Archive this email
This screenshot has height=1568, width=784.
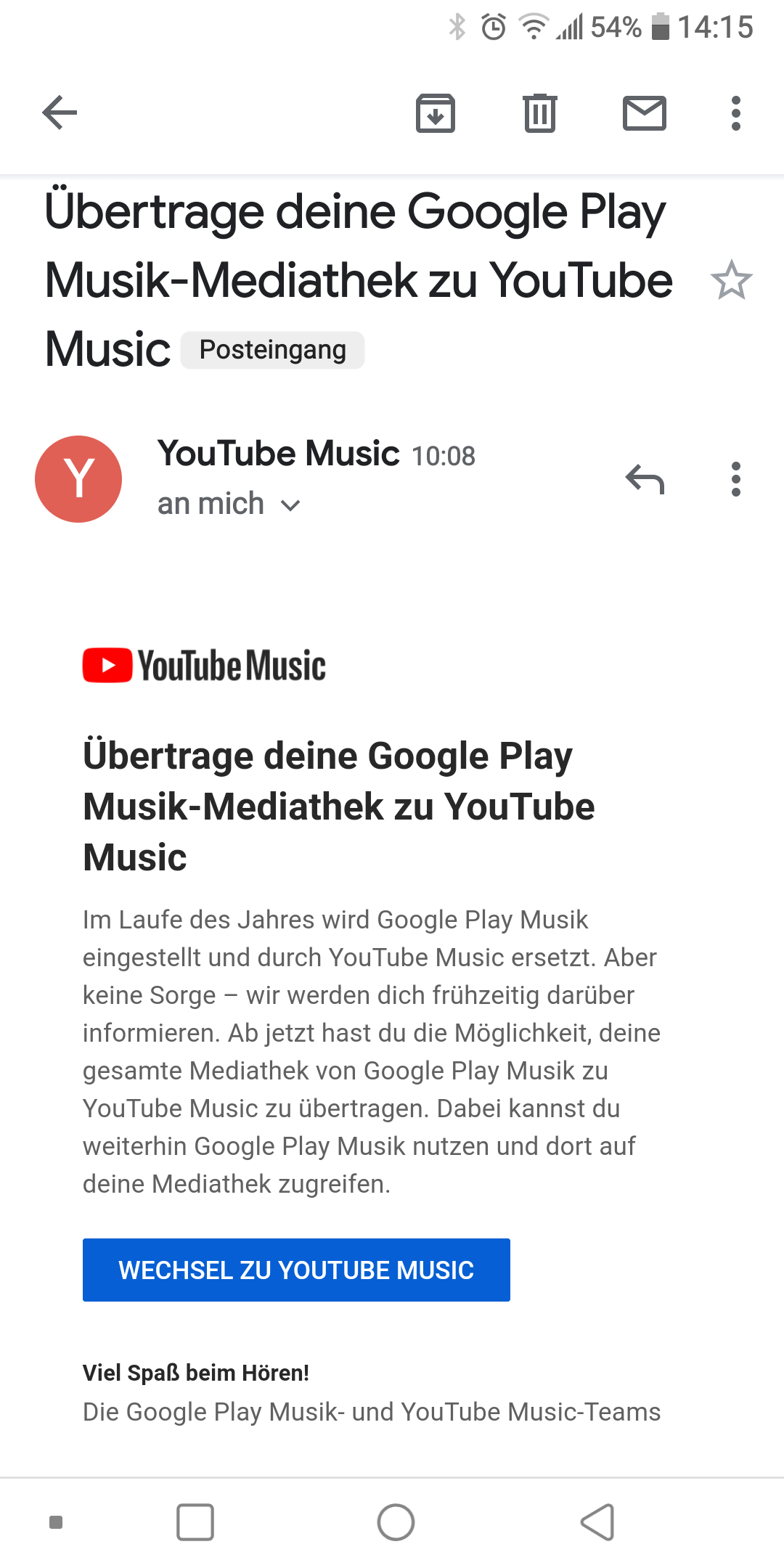point(436,113)
